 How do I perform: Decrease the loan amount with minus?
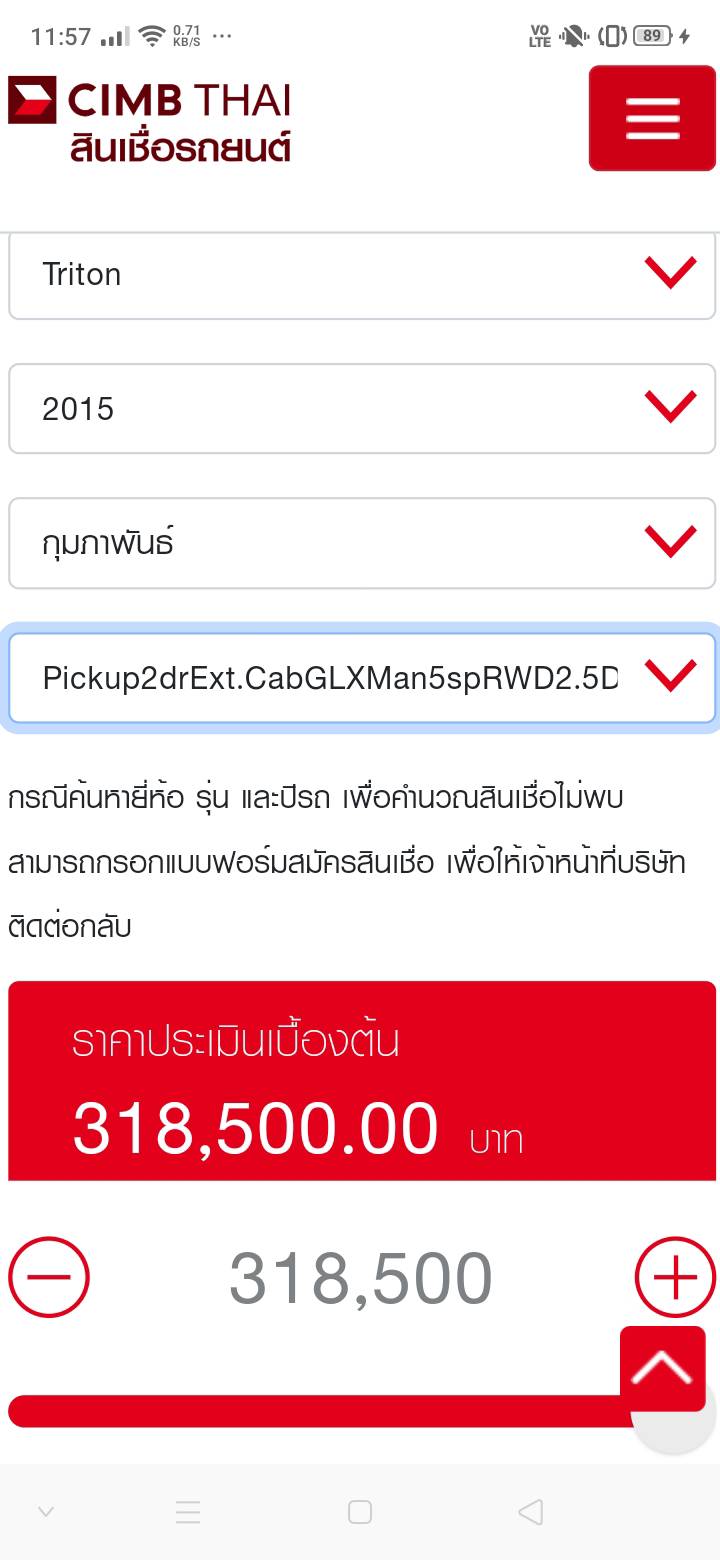tap(49, 1277)
